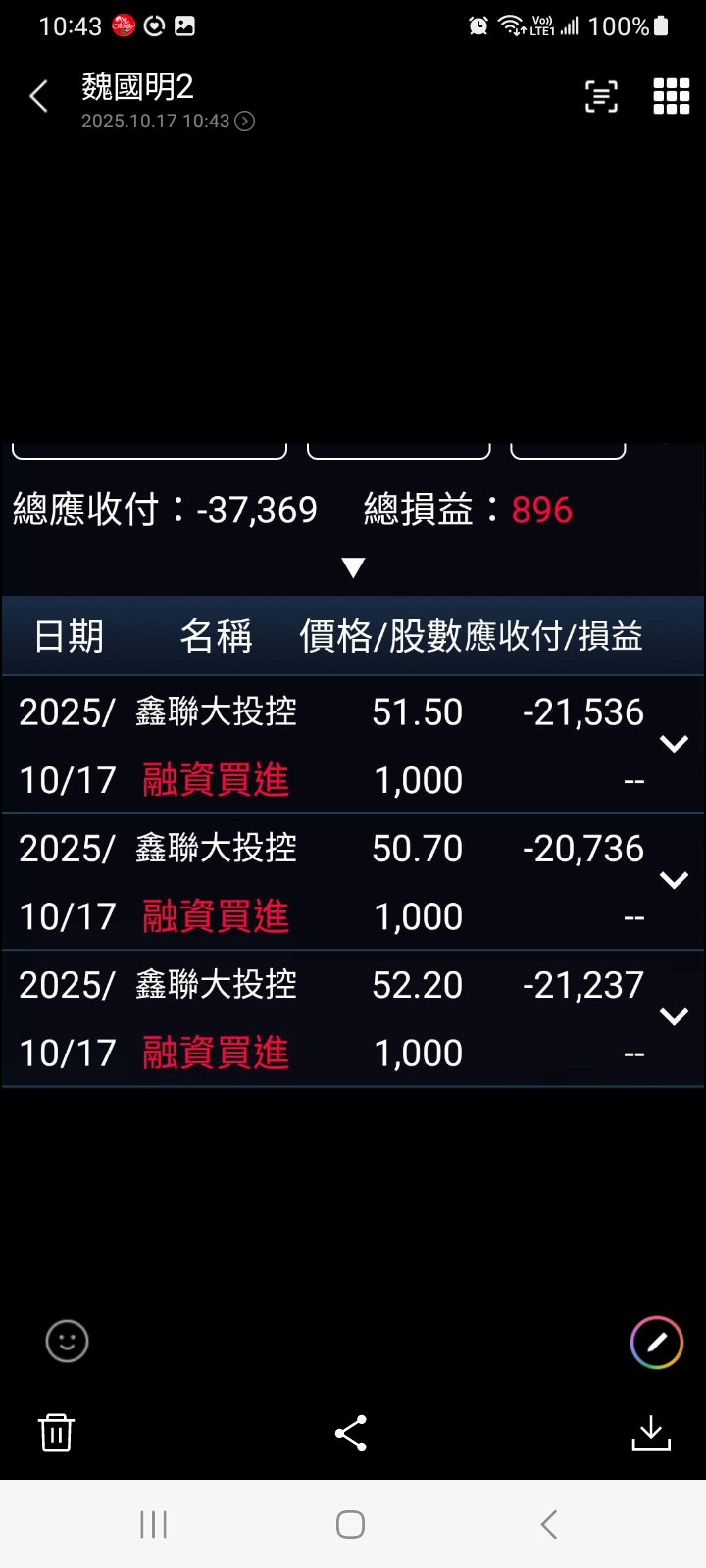Extract text from the image
The image size is (706, 1568).
[x=601, y=97]
